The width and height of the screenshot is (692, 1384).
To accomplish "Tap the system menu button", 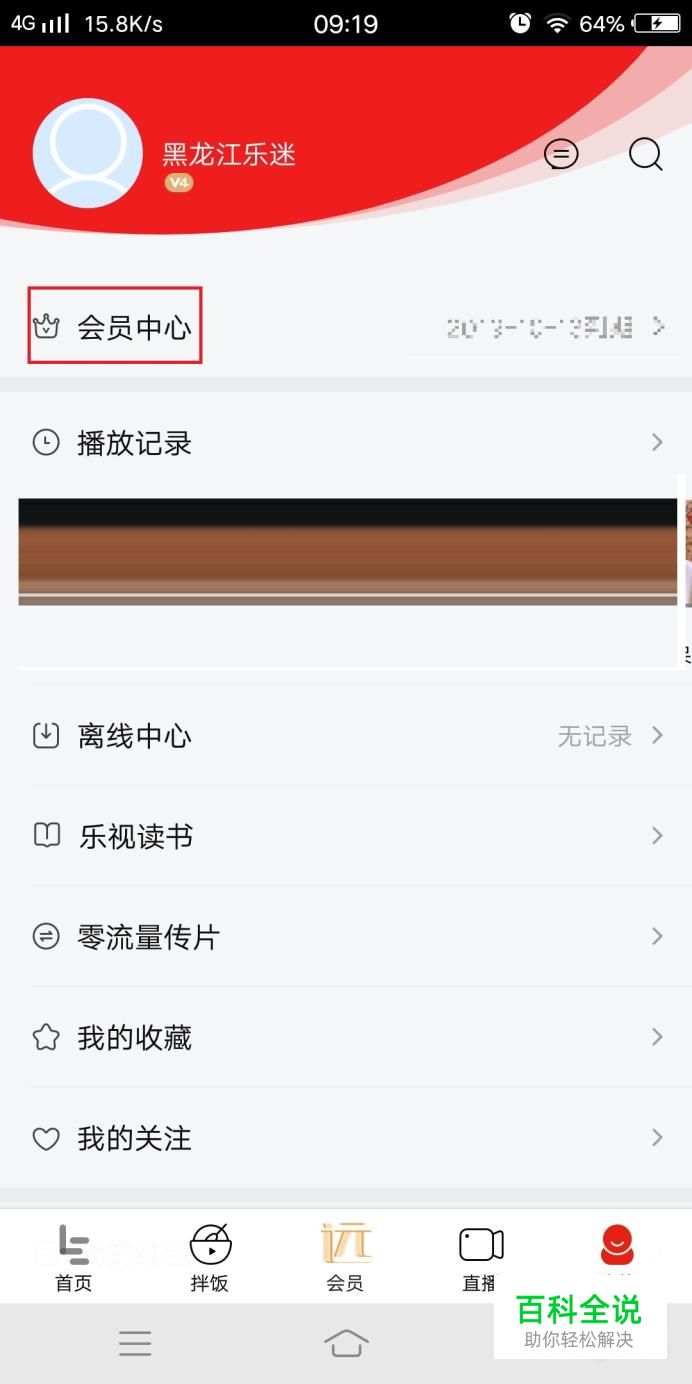I will click(135, 1343).
